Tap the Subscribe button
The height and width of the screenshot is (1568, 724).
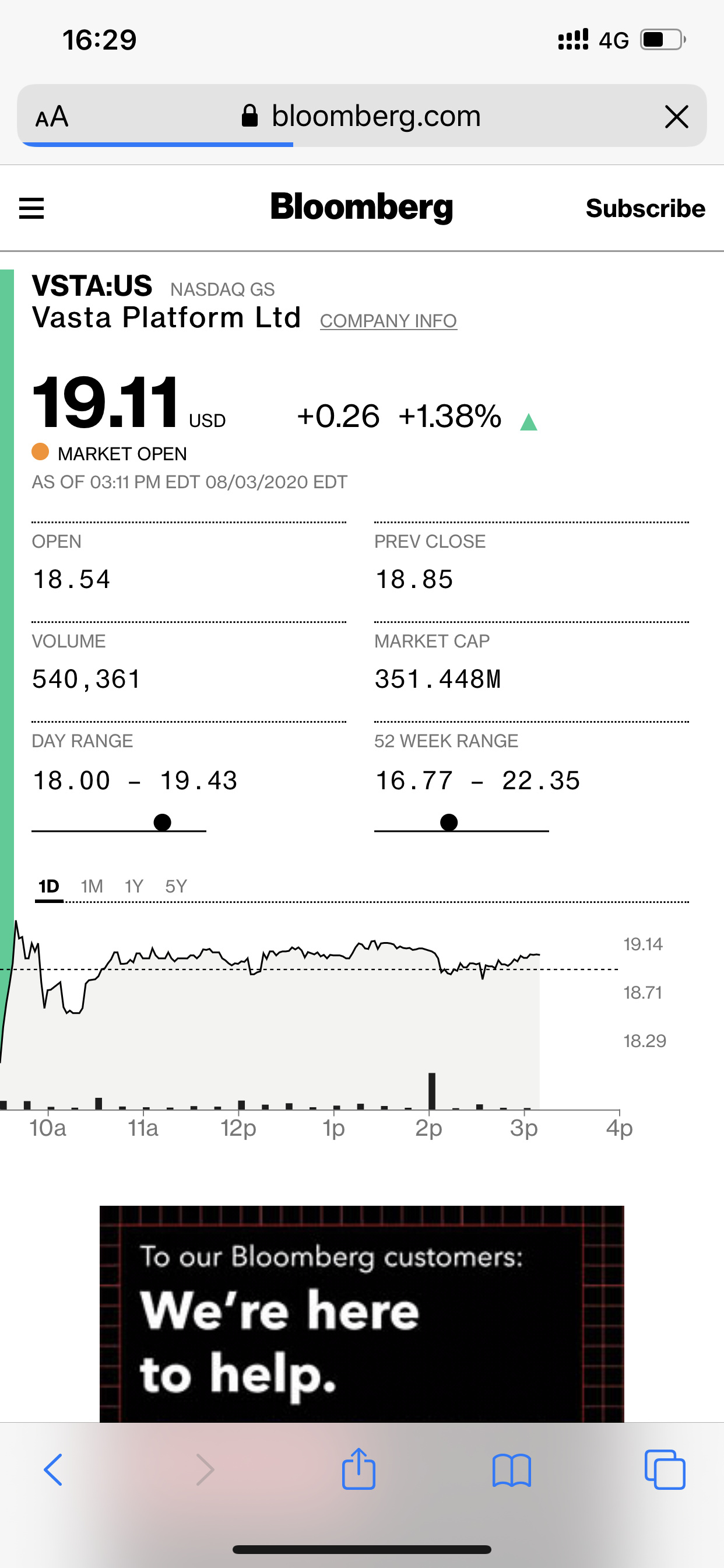click(x=645, y=208)
